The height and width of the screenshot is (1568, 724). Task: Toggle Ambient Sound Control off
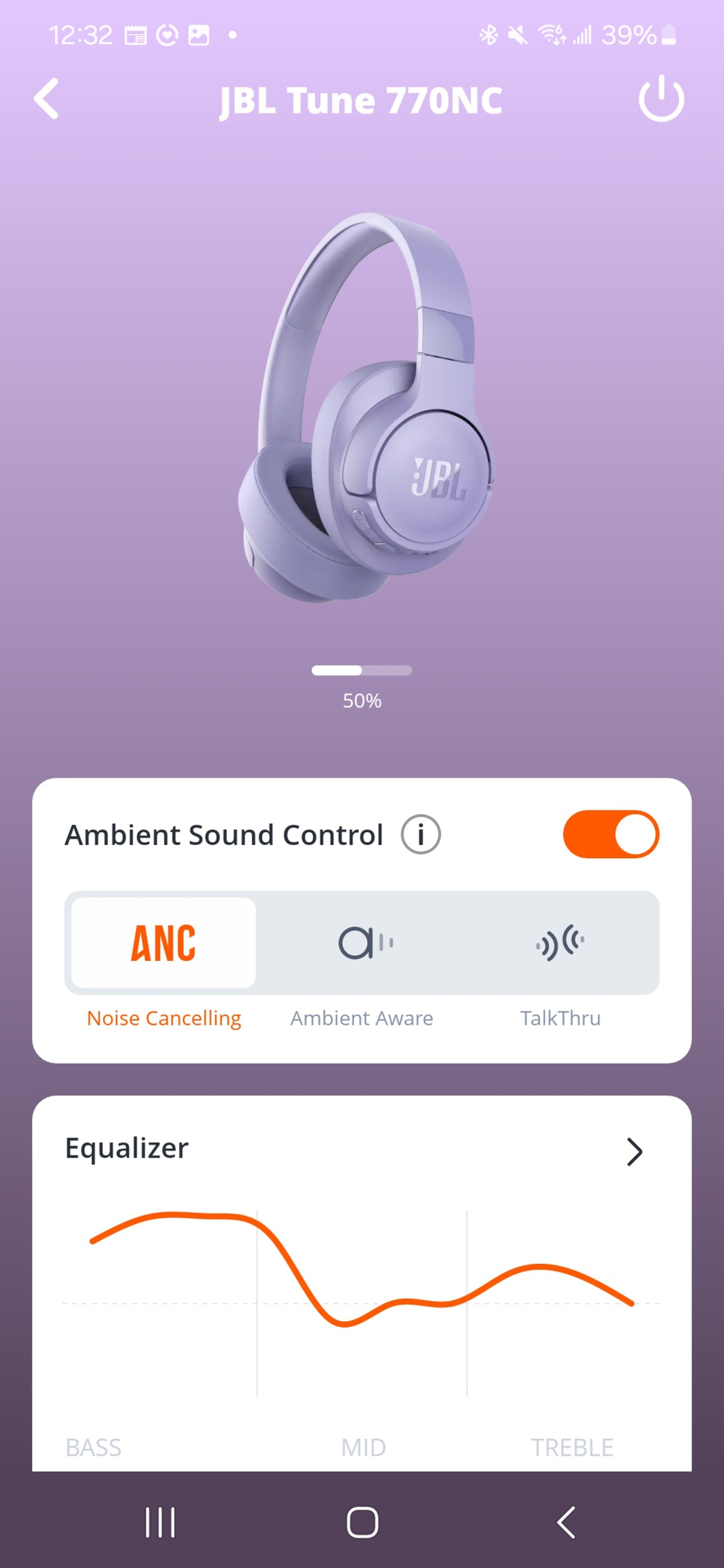coord(610,834)
